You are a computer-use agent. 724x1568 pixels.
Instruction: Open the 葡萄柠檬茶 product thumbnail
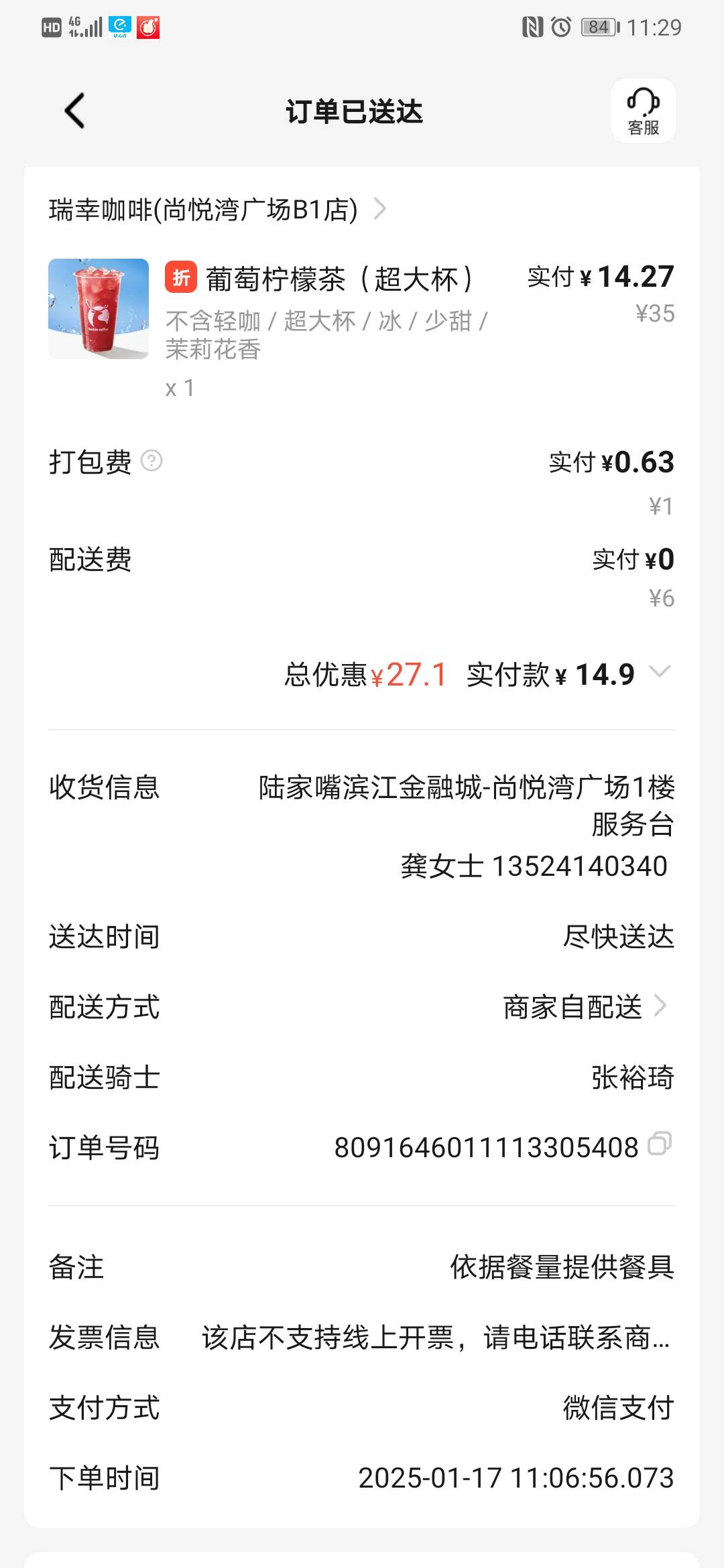(x=99, y=309)
